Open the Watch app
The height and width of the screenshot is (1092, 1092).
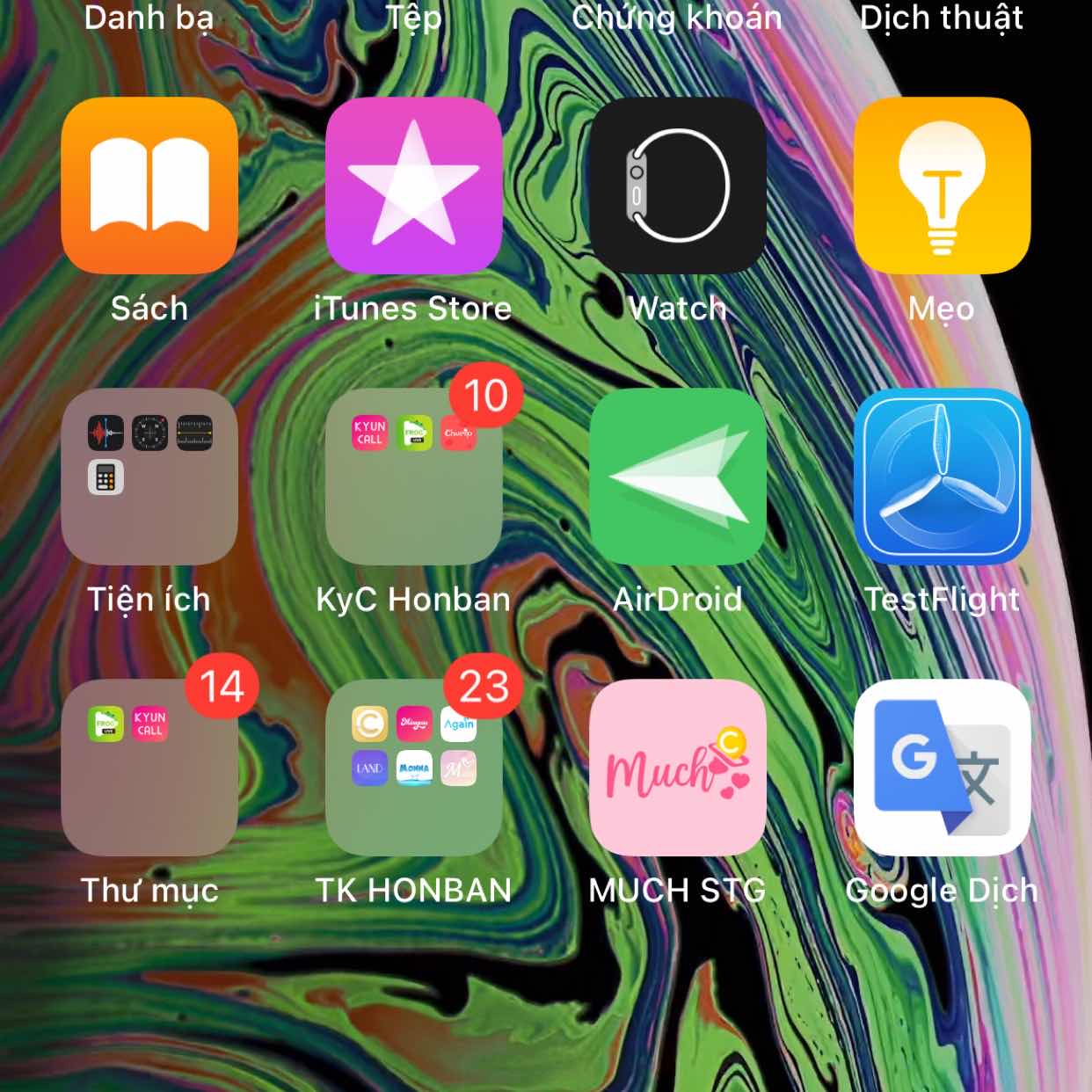coord(677,186)
